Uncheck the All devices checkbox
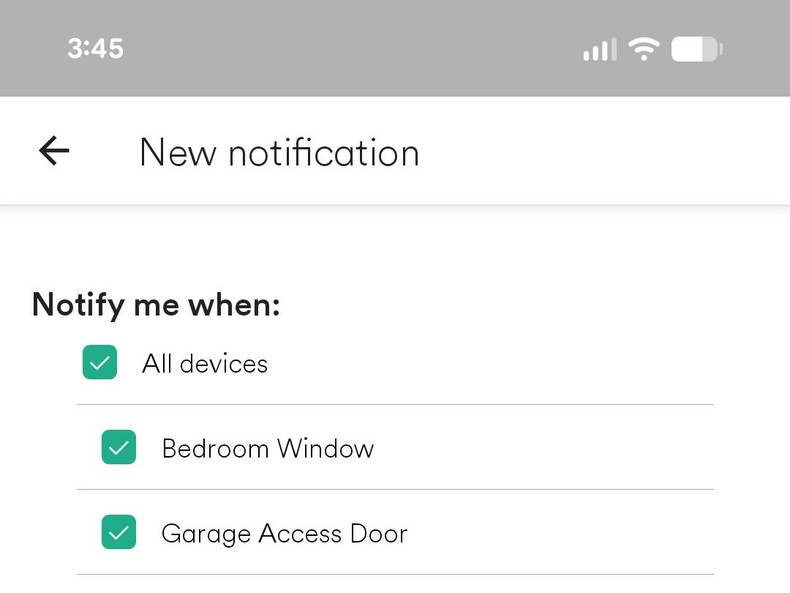790x593 pixels. (99, 363)
